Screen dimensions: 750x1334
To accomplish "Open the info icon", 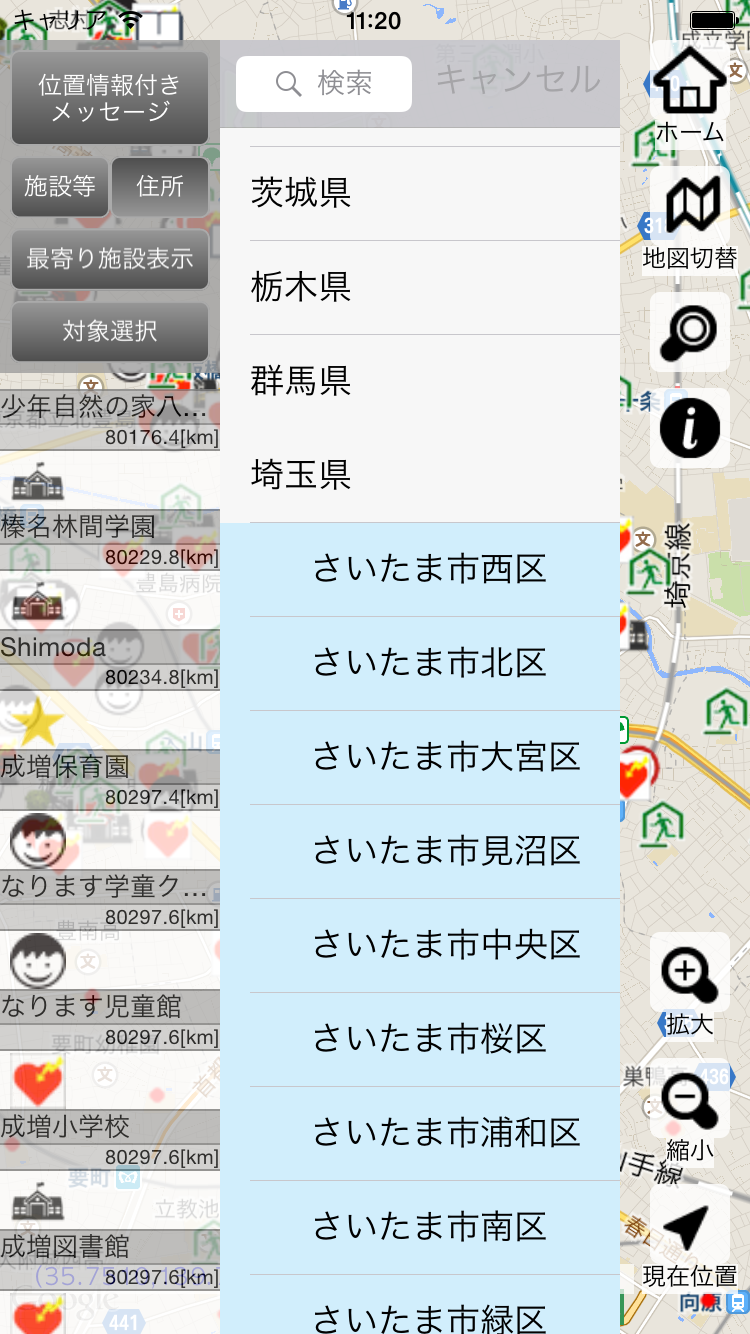I will pyautogui.click(x=690, y=428).
